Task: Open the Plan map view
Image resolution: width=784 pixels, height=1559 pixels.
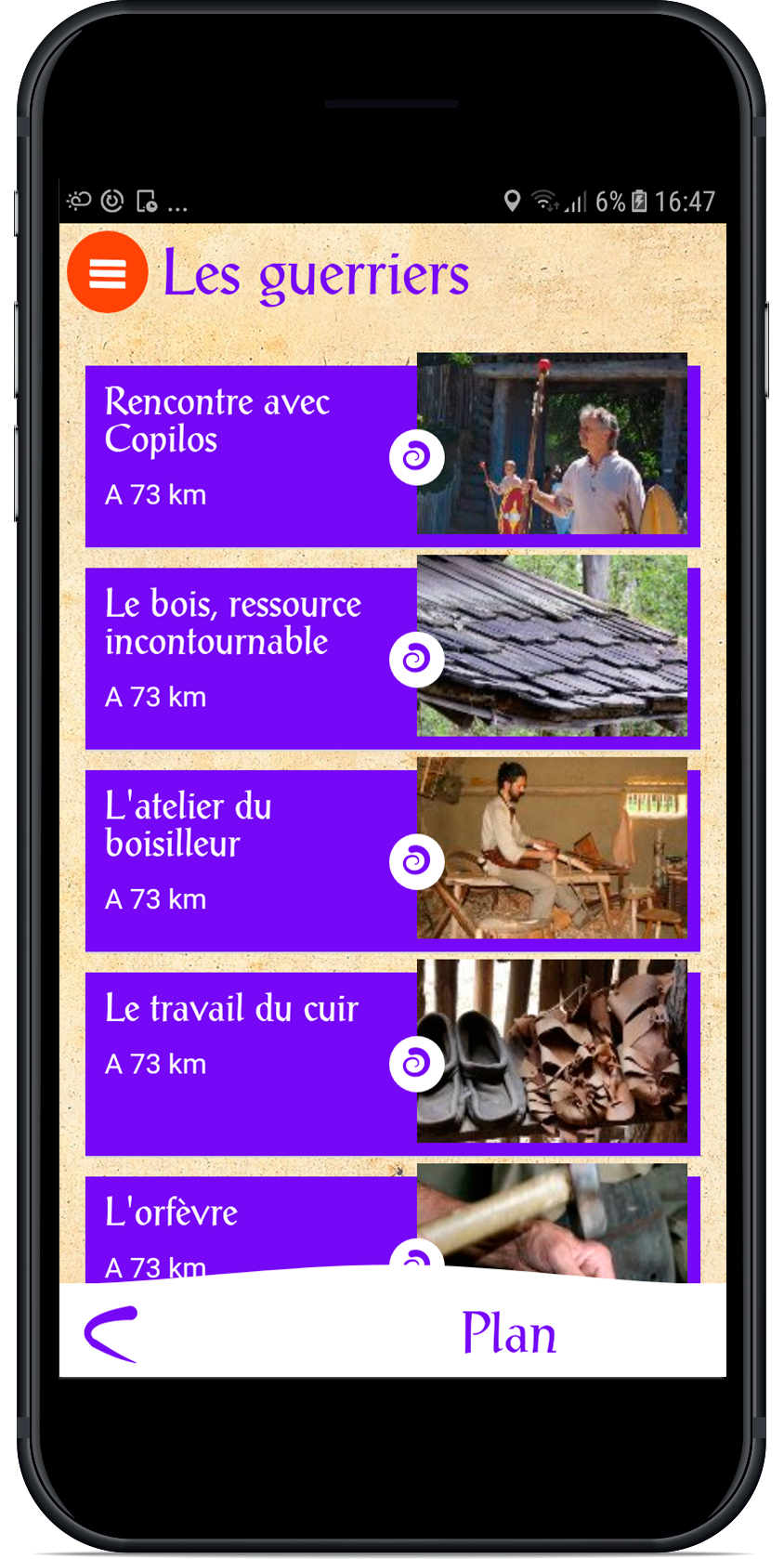Action: [x=509, y=1334]
